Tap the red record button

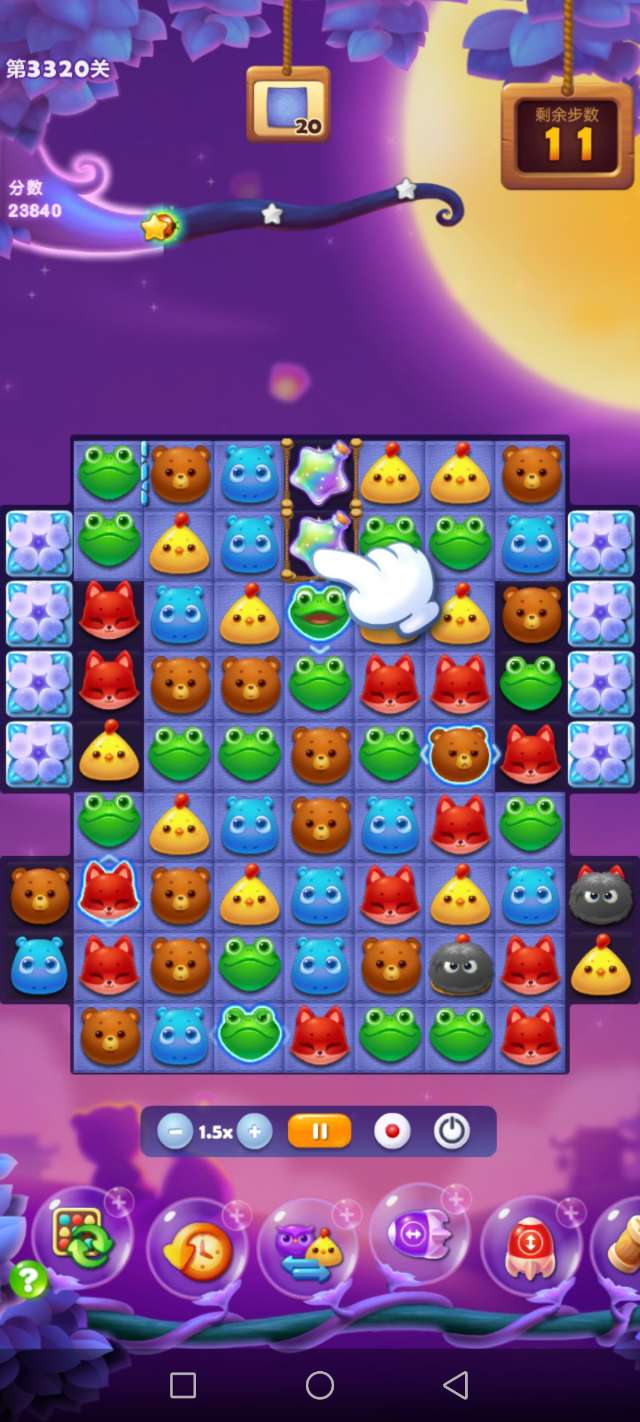(392, 1132)
